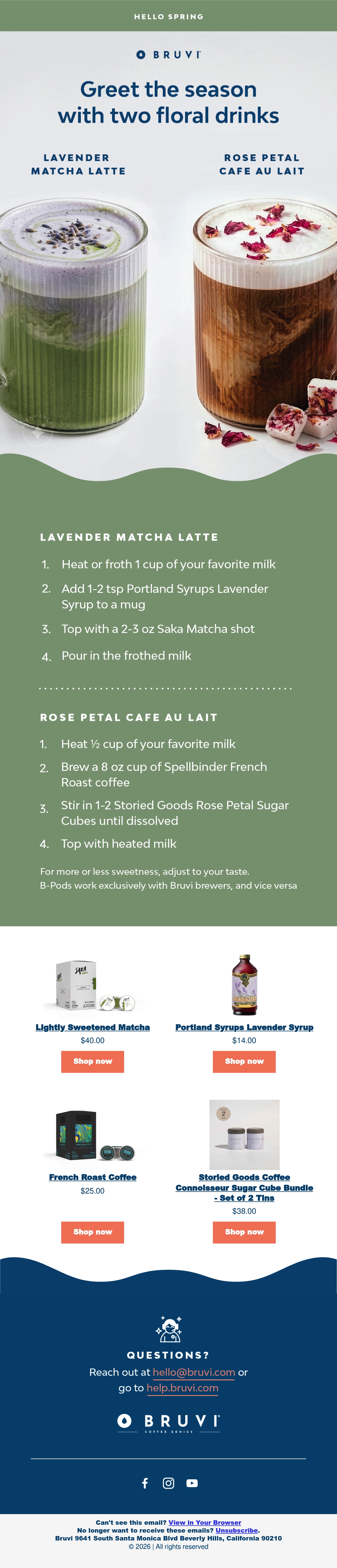Open the Saka matcha box product image
Image resolution: width=337 pixels, height=1568 pixels.
(x=93, y=986)
